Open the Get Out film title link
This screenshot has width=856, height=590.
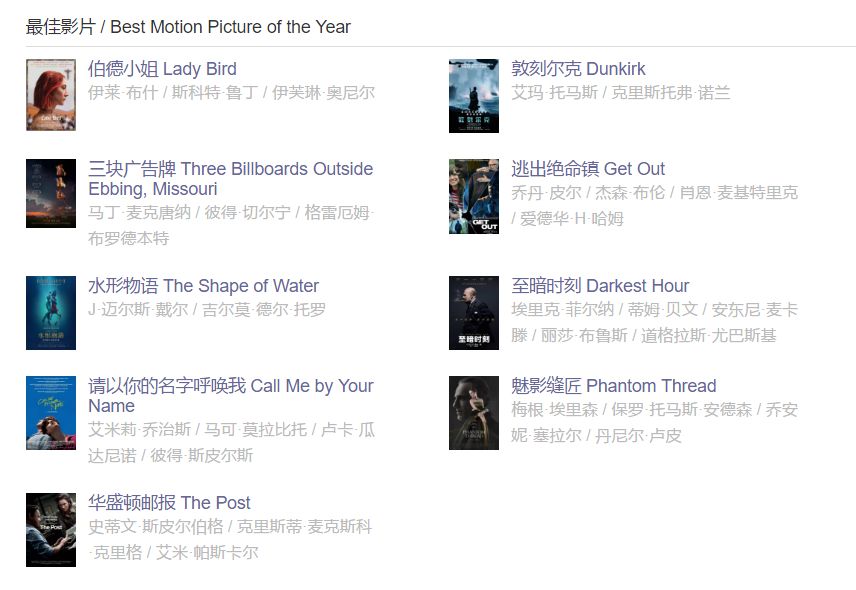click(x=588, y=169)
